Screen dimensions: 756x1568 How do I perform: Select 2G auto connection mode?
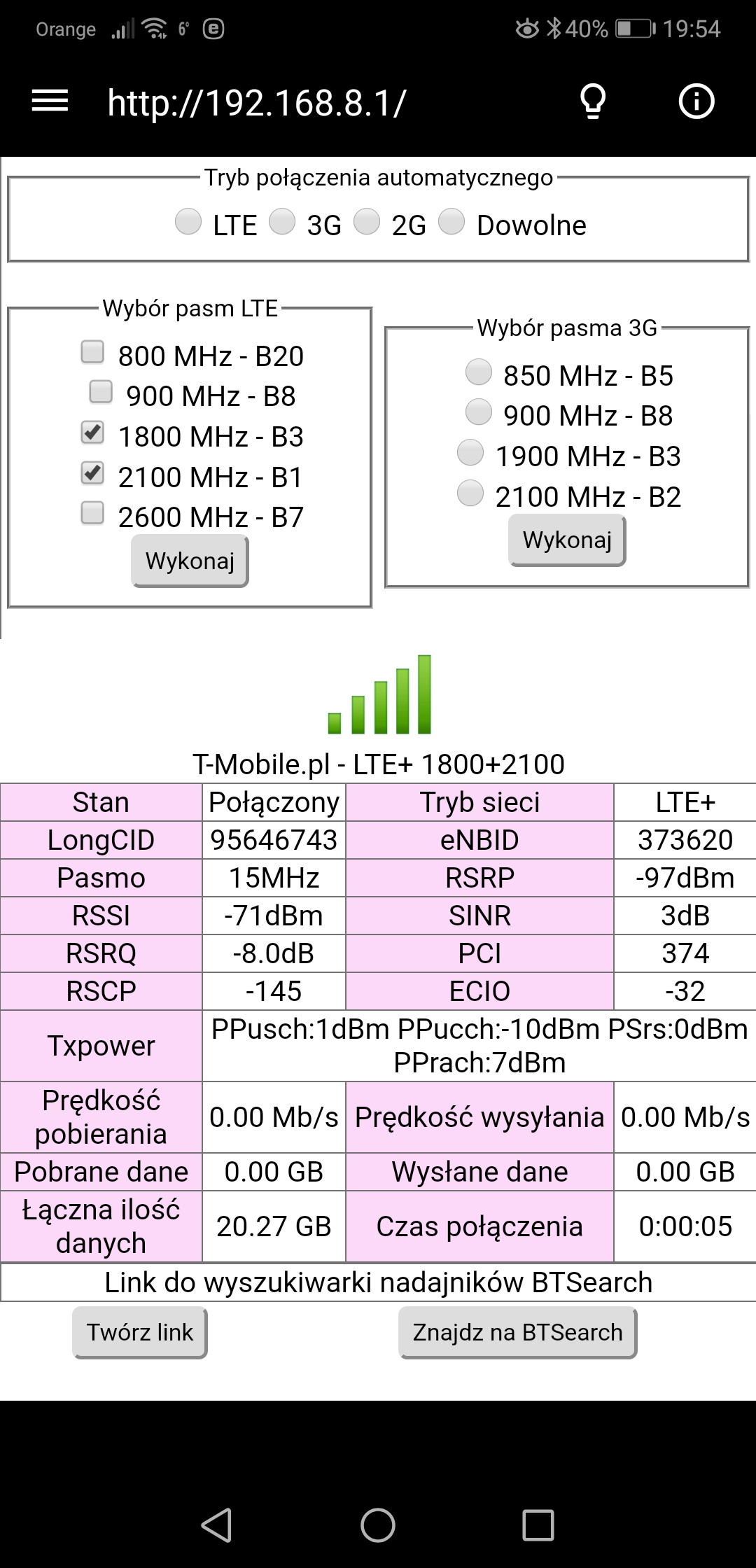pyautogui.click(x=367, y=221)
